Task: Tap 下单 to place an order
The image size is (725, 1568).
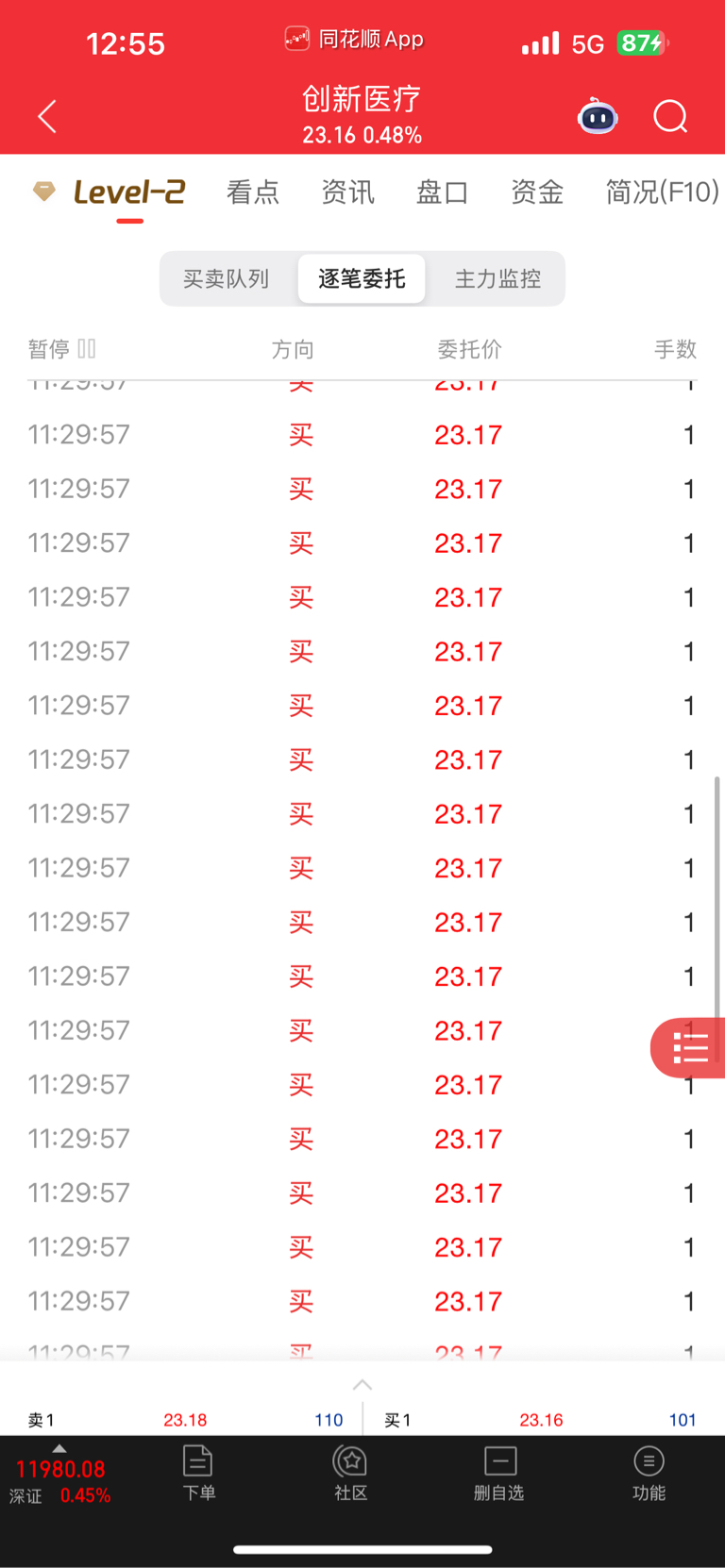Action: [198, 1473]
